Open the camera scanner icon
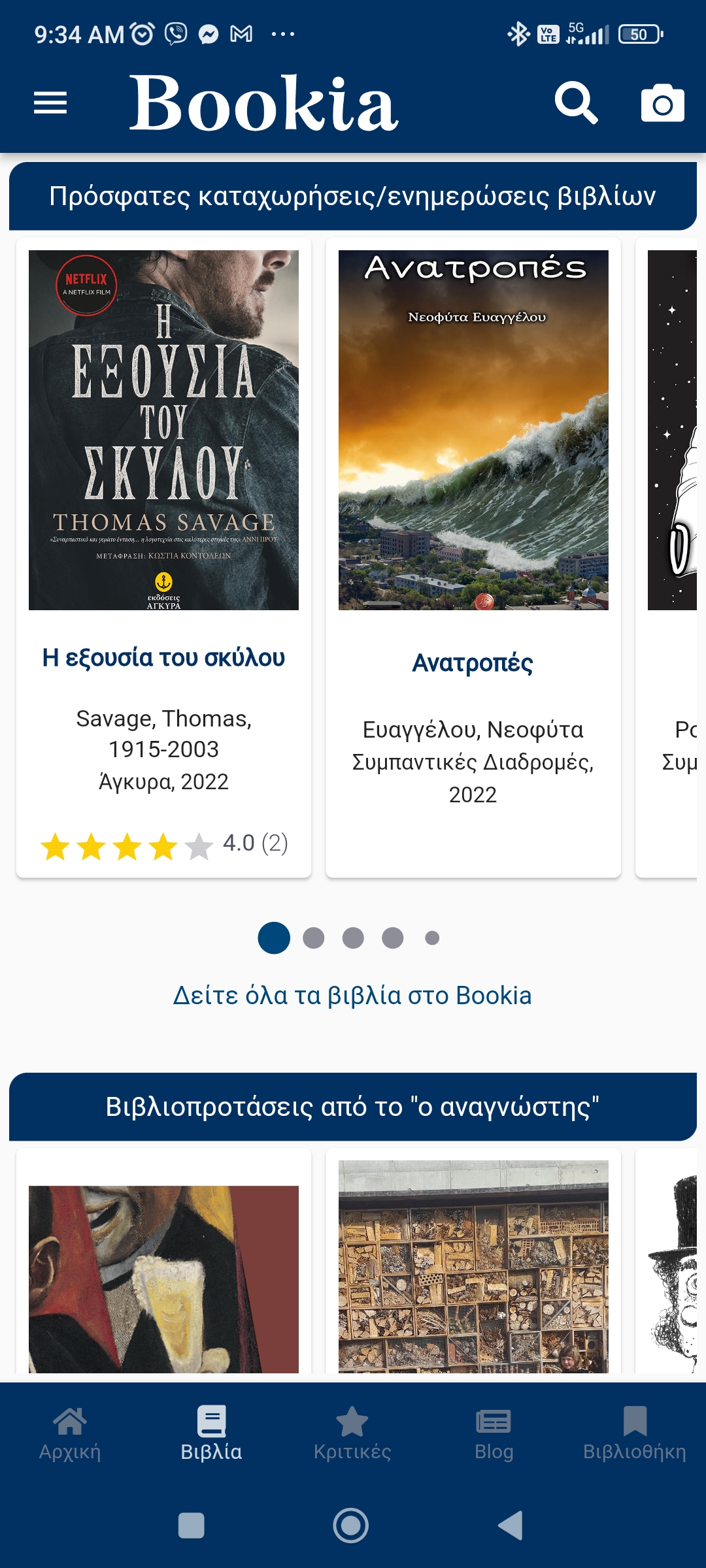Image resolution: width=706 pixels, height=1568 pixels. [662, 103]
